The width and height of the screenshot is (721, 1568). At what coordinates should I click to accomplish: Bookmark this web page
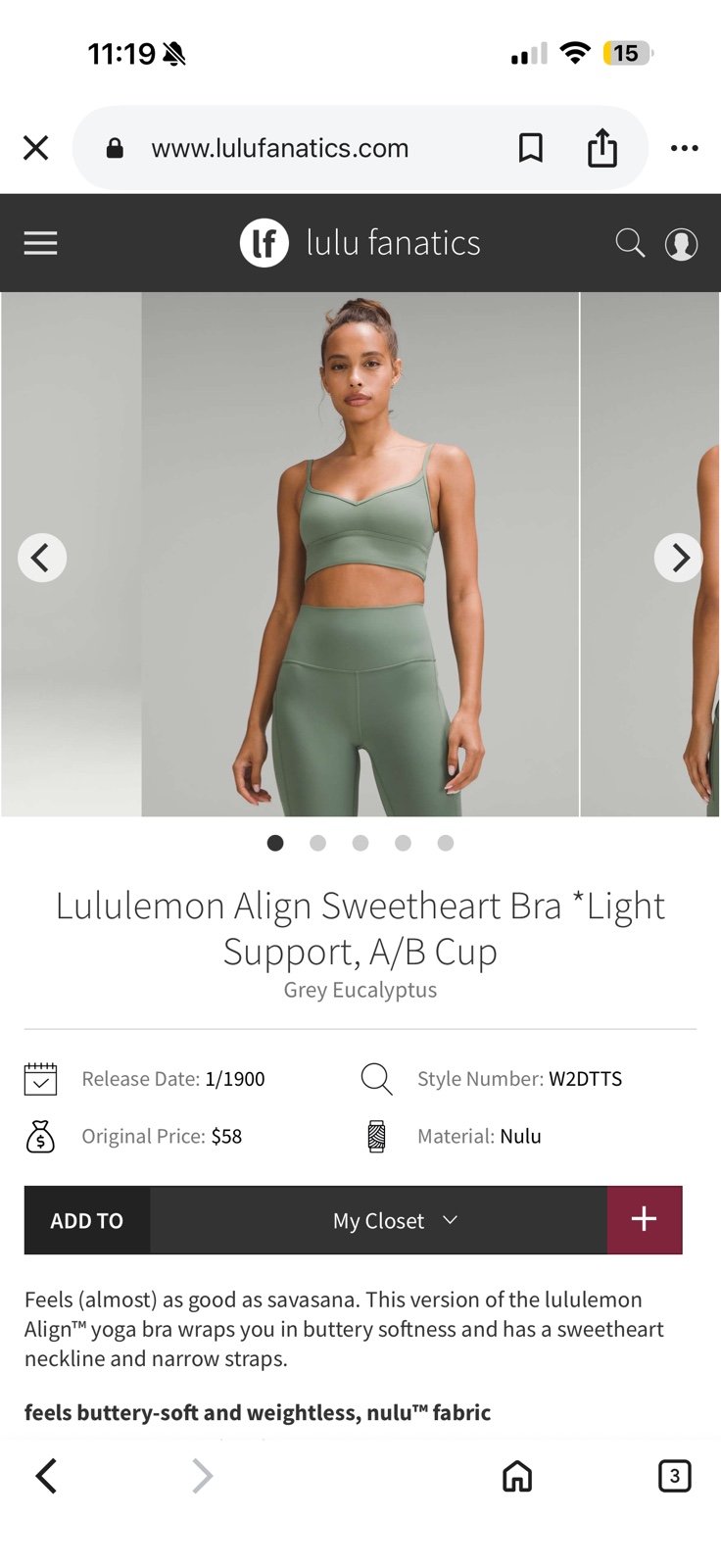tap(530, 148)
